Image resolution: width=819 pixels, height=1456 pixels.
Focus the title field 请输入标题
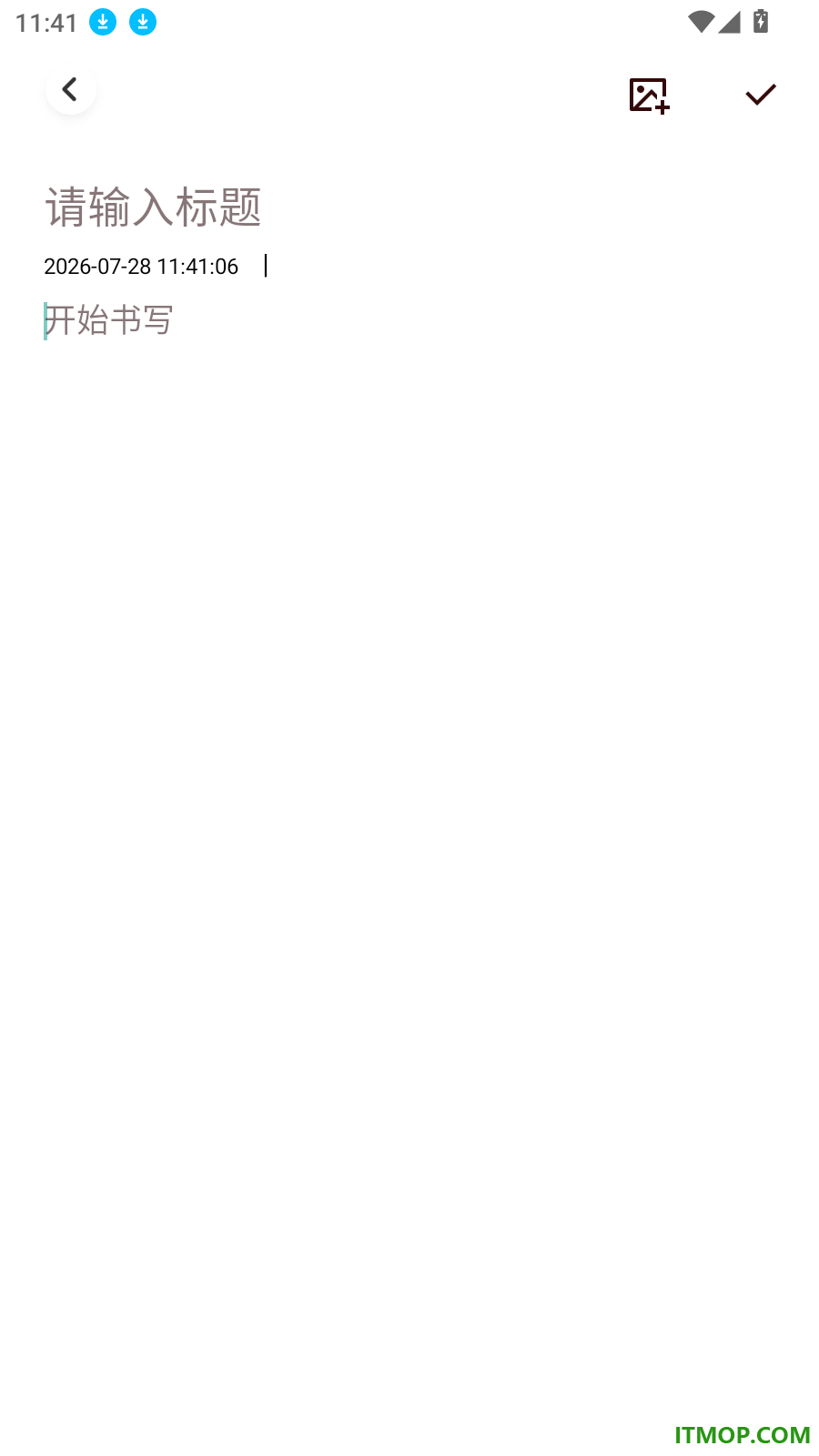(409, 207)
